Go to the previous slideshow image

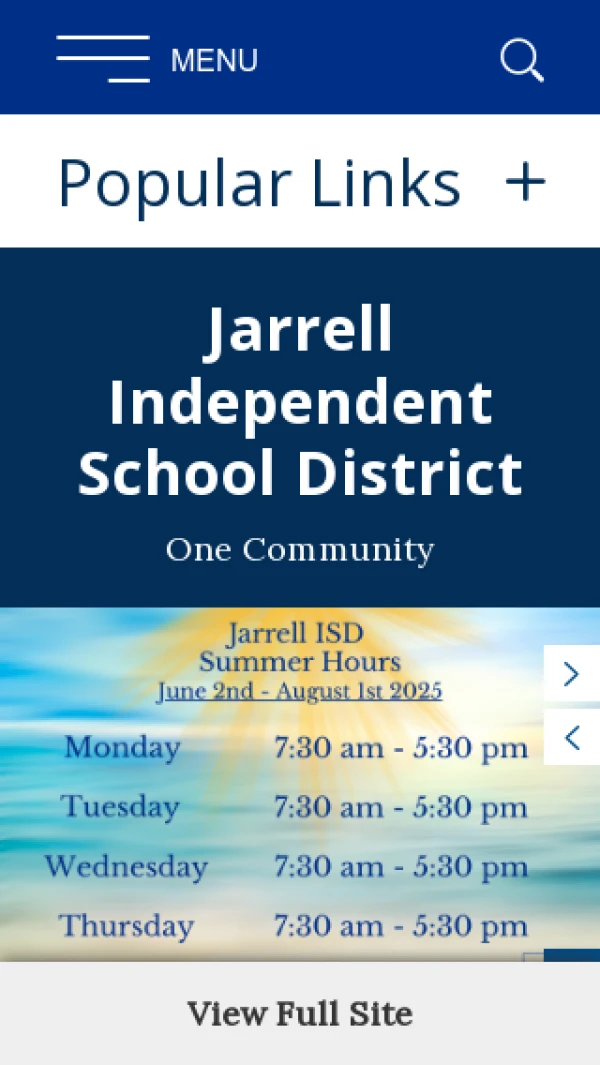tap(572, 738)
